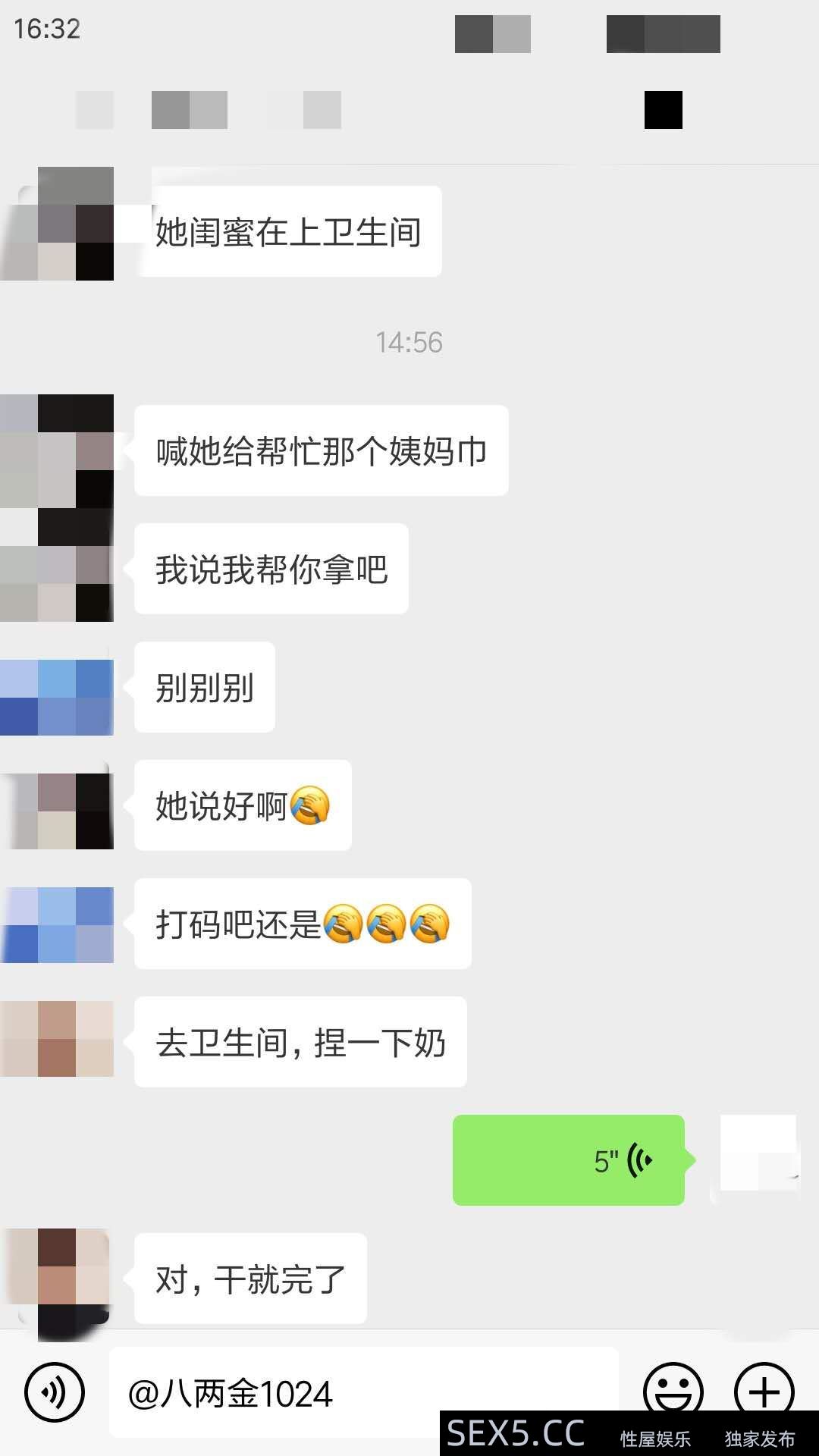Open the avatar beside the 去卫生间 message

pyautogui.click(x=57, y=1038)
